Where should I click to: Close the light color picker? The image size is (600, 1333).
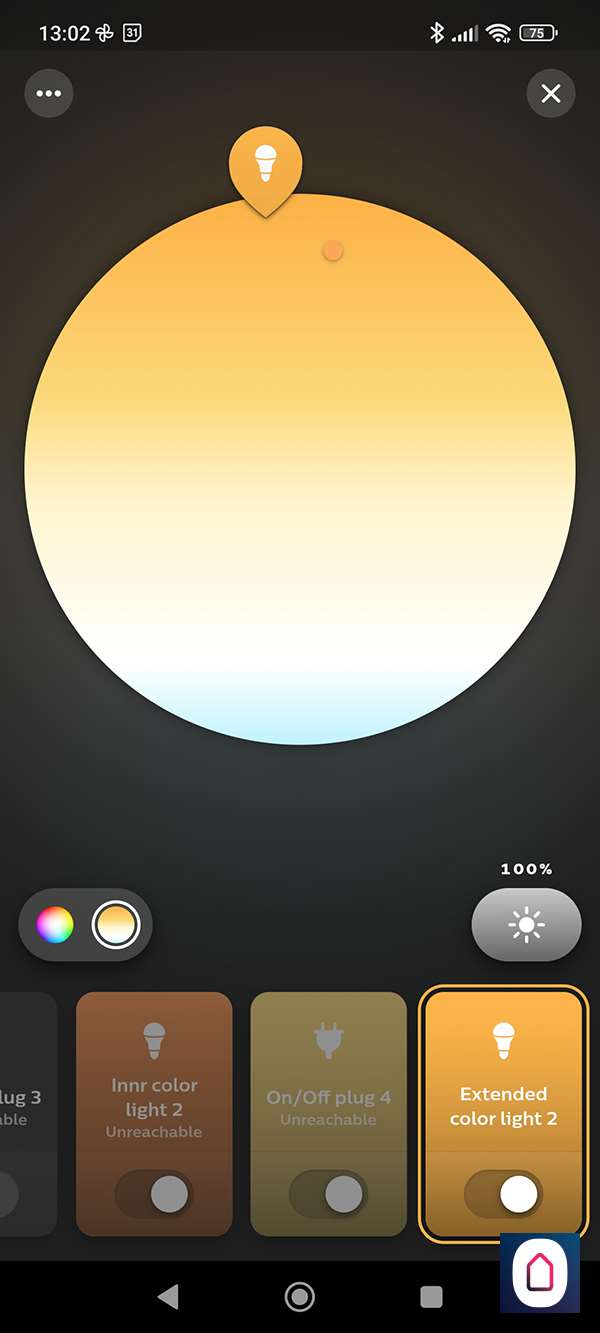tap(551, 93)
